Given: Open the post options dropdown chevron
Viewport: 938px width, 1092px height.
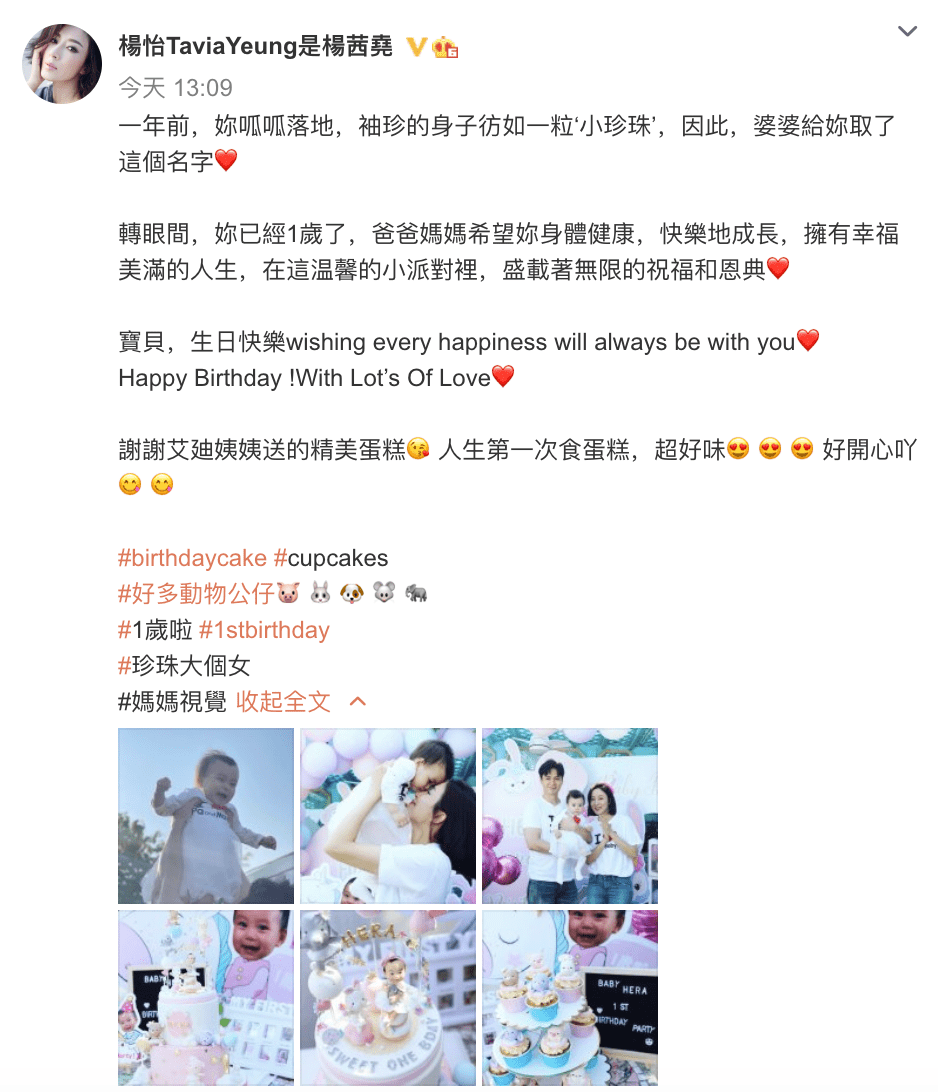Looking at the screenshot, I should tap(907, 32).
